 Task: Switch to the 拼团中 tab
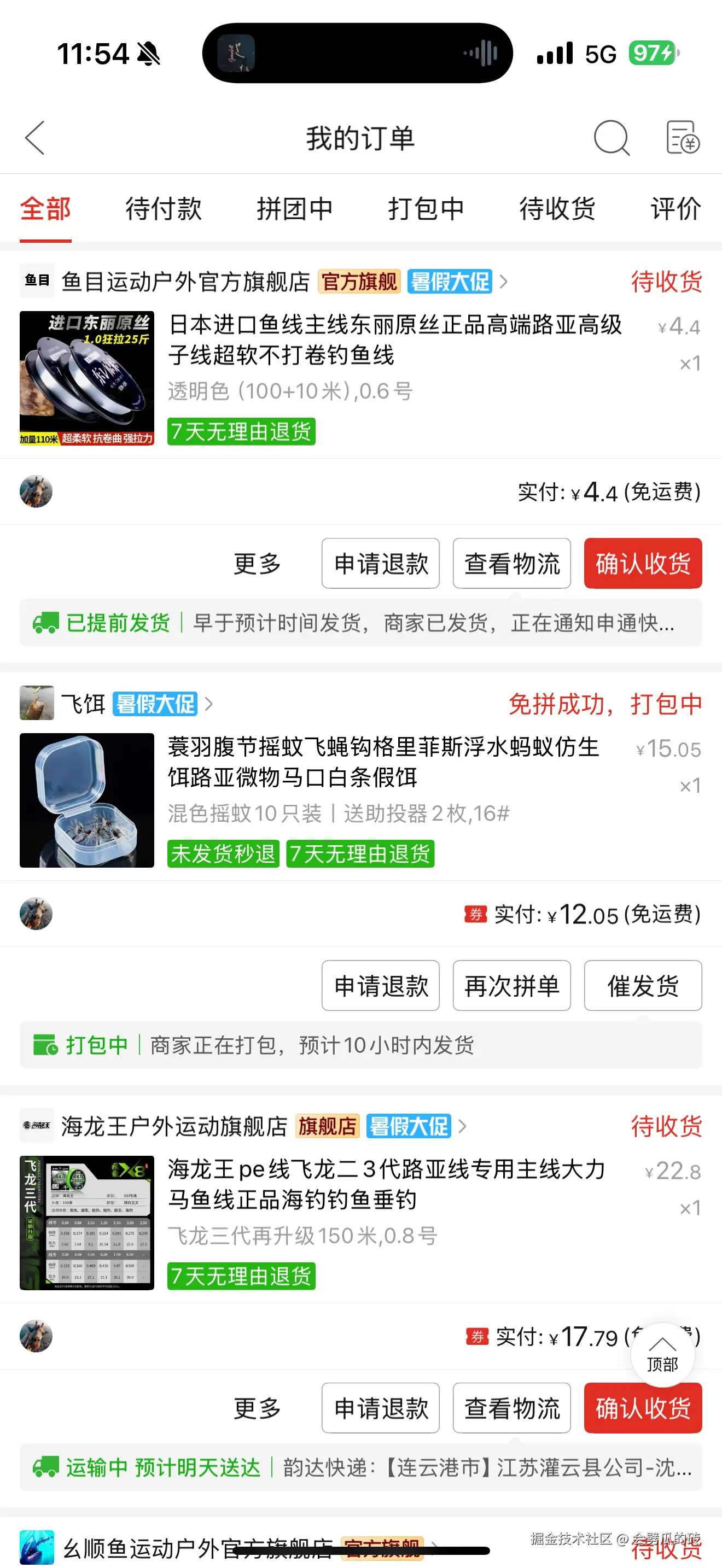point(296,209)
